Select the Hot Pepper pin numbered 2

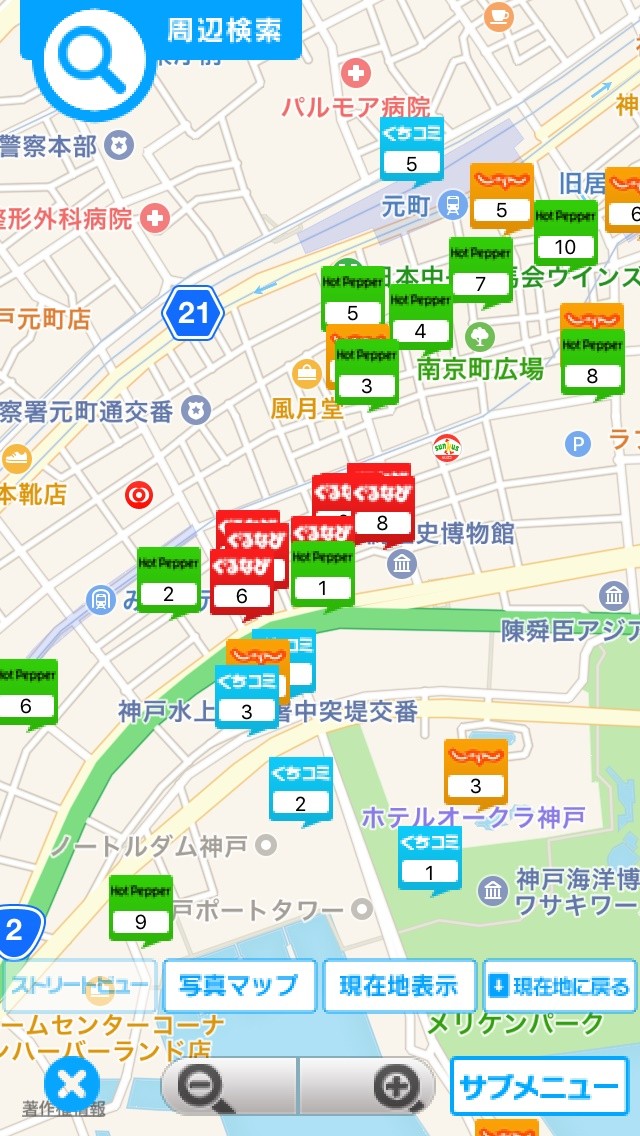(x=168, y=580)
